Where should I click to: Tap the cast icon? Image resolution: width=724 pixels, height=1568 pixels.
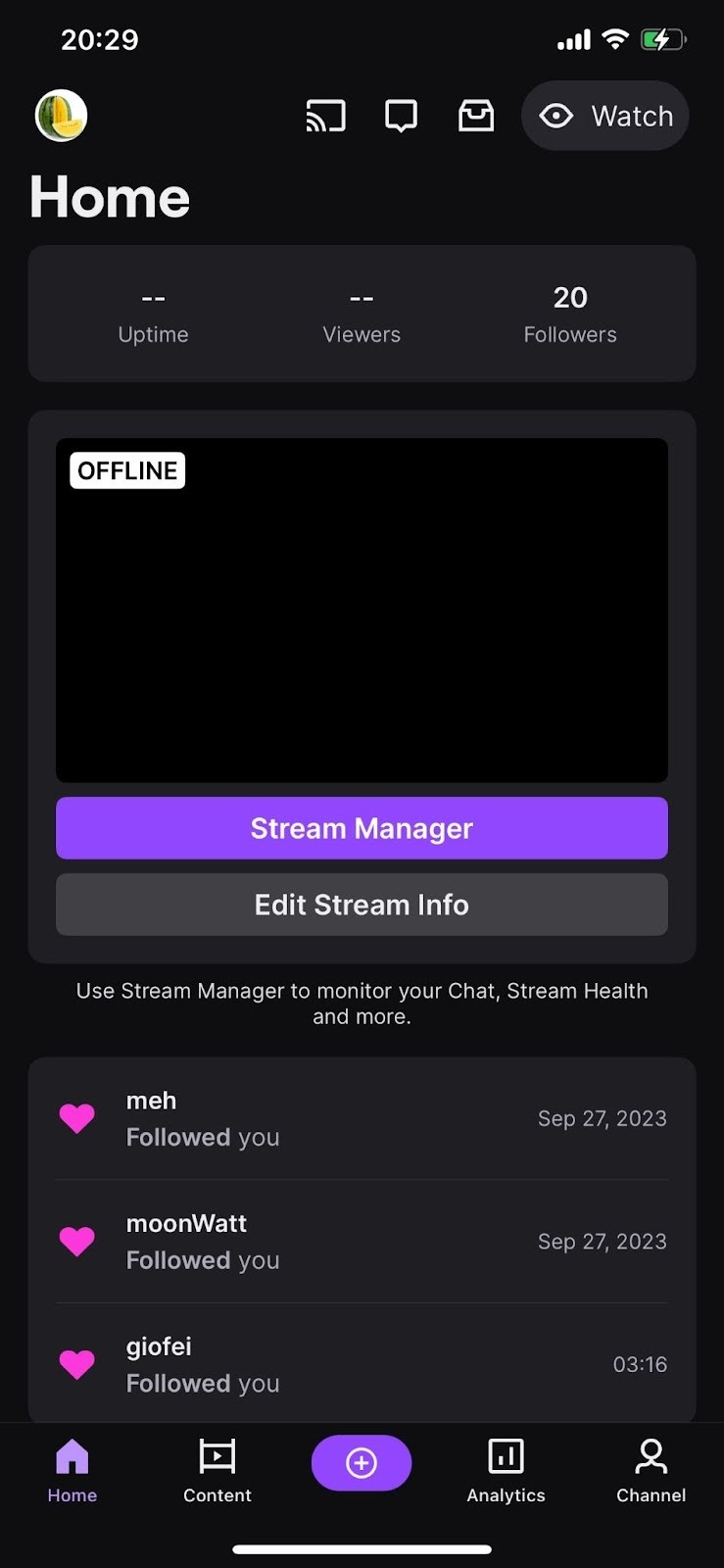325,116
